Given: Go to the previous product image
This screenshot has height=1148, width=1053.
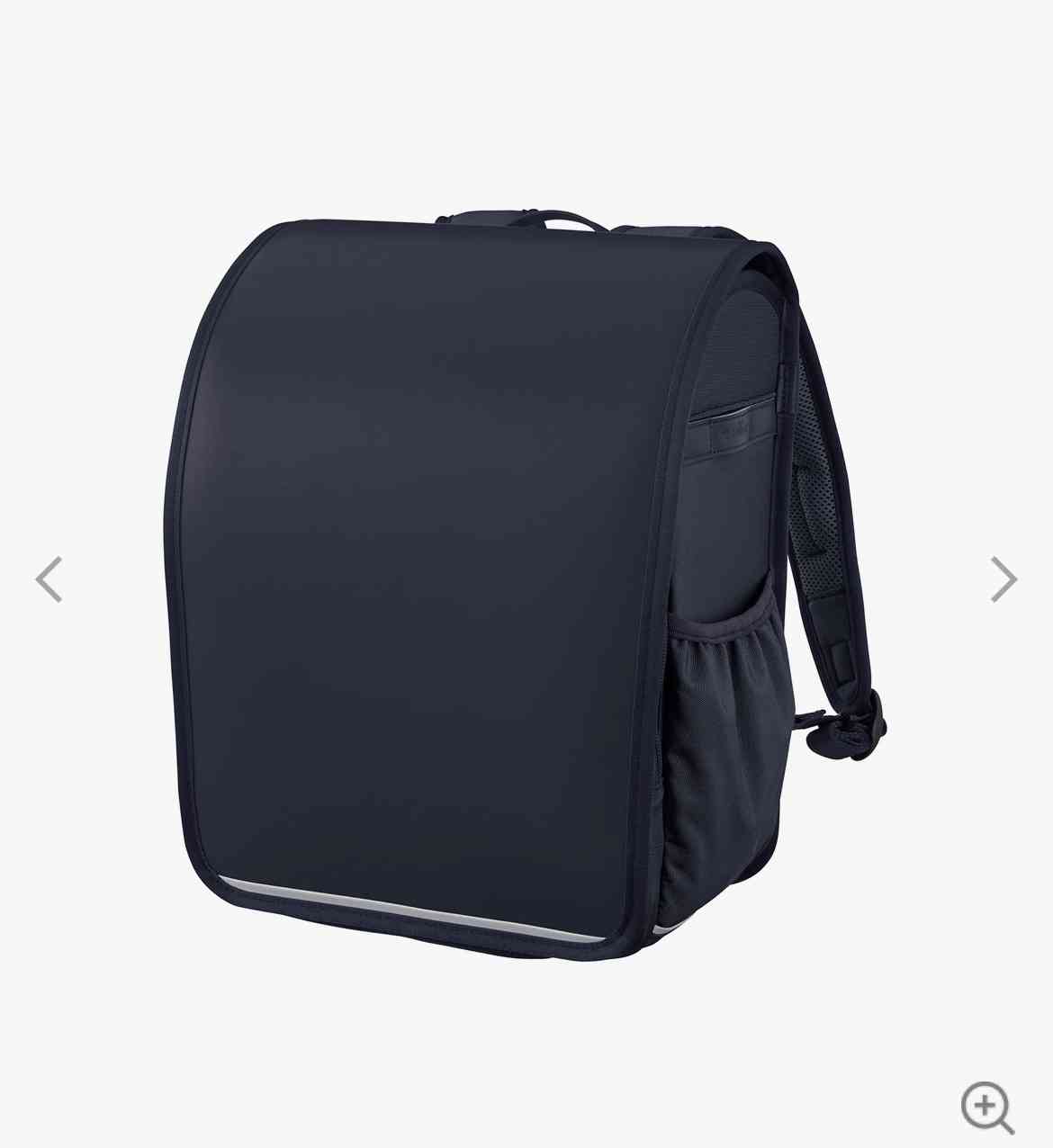Looking at the screenshot, I should tap(49, 578).
